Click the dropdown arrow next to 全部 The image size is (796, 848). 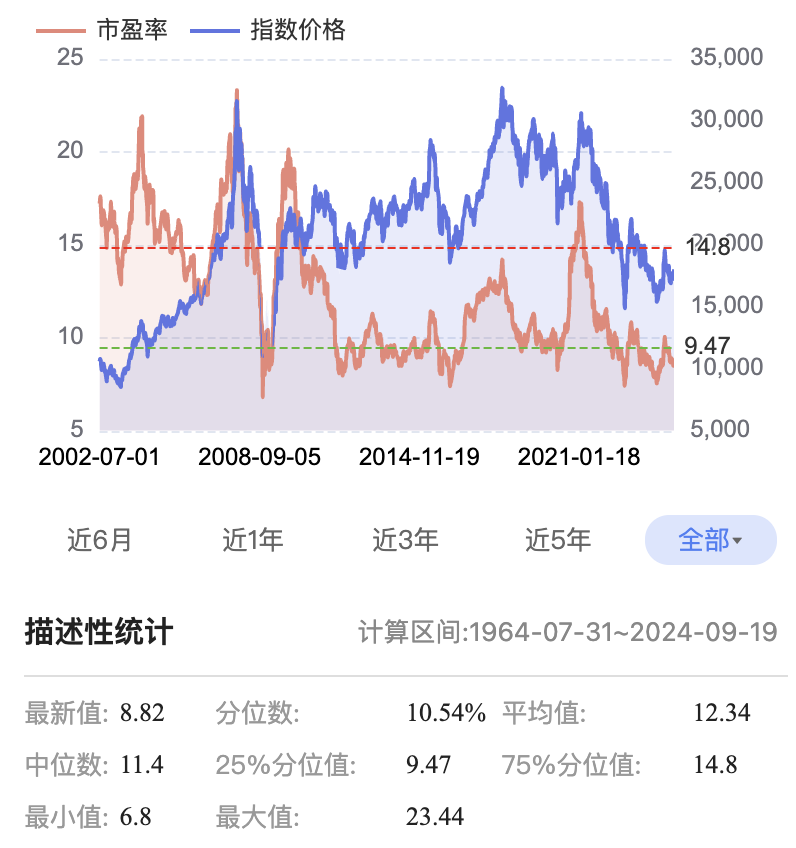coord(736,539)
